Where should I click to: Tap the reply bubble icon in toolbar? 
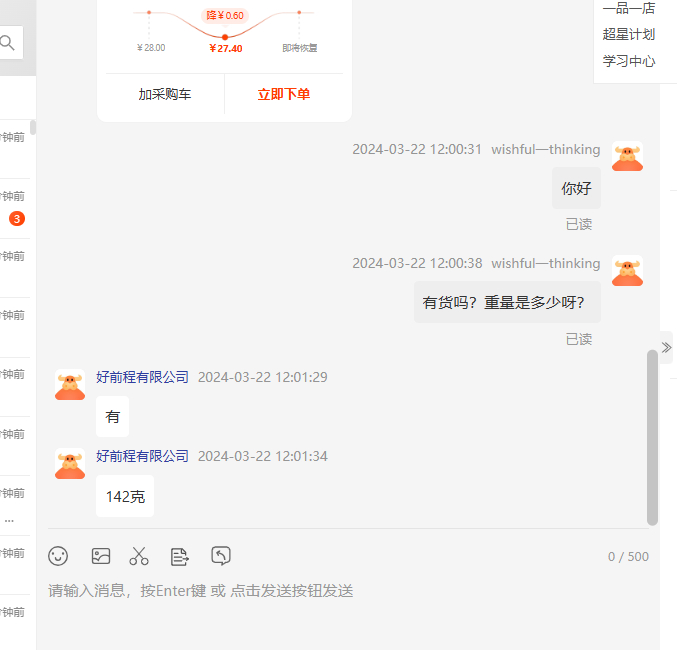pos(221,555)
